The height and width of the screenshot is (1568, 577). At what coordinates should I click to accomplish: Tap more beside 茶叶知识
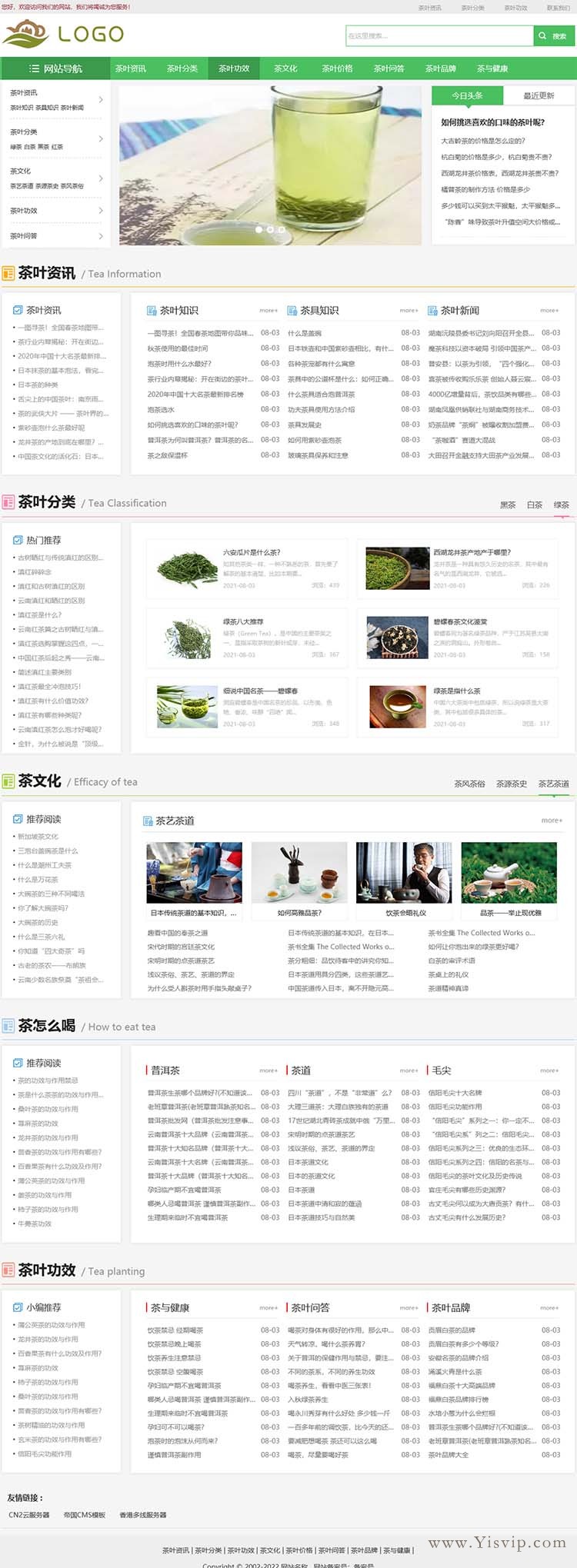point(268,311)
